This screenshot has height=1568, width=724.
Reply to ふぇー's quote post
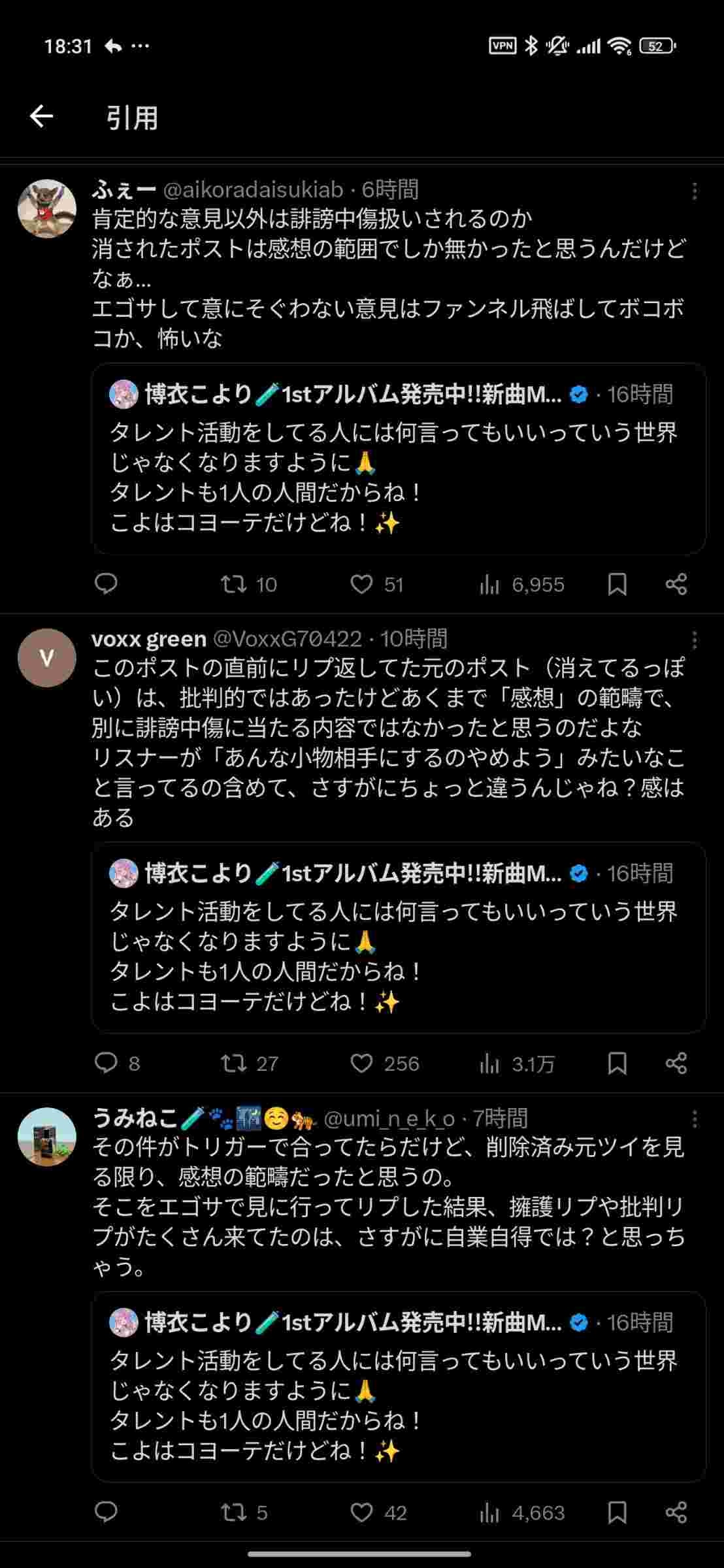pos(106,584)
